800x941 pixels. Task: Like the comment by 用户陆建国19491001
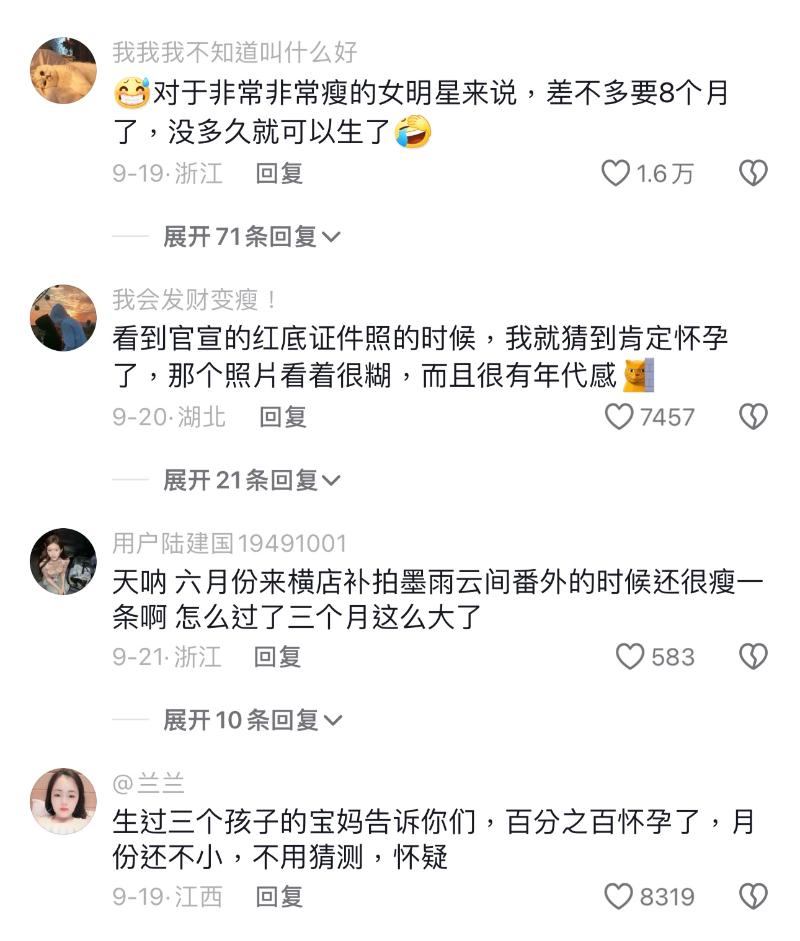(630, 657)
